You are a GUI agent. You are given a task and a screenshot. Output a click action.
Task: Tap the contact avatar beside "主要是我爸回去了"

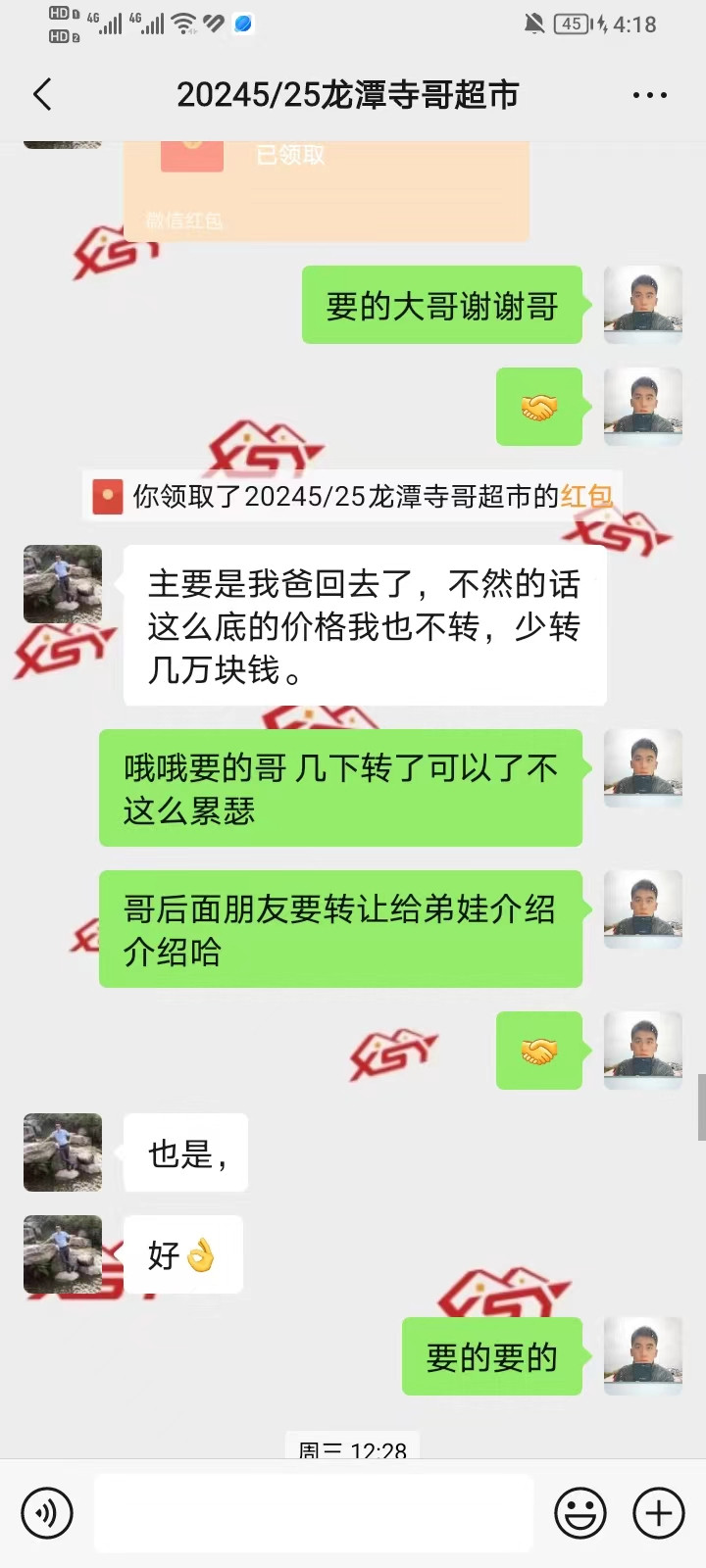(x=63, y=584)
